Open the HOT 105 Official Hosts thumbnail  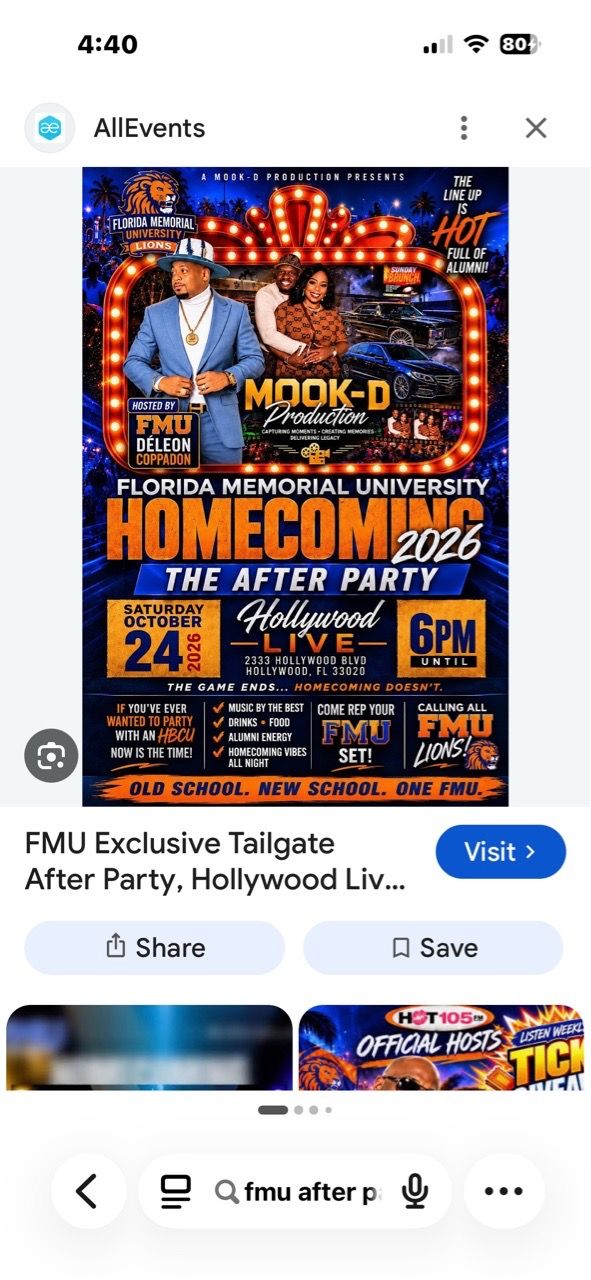coord(441,1048)
